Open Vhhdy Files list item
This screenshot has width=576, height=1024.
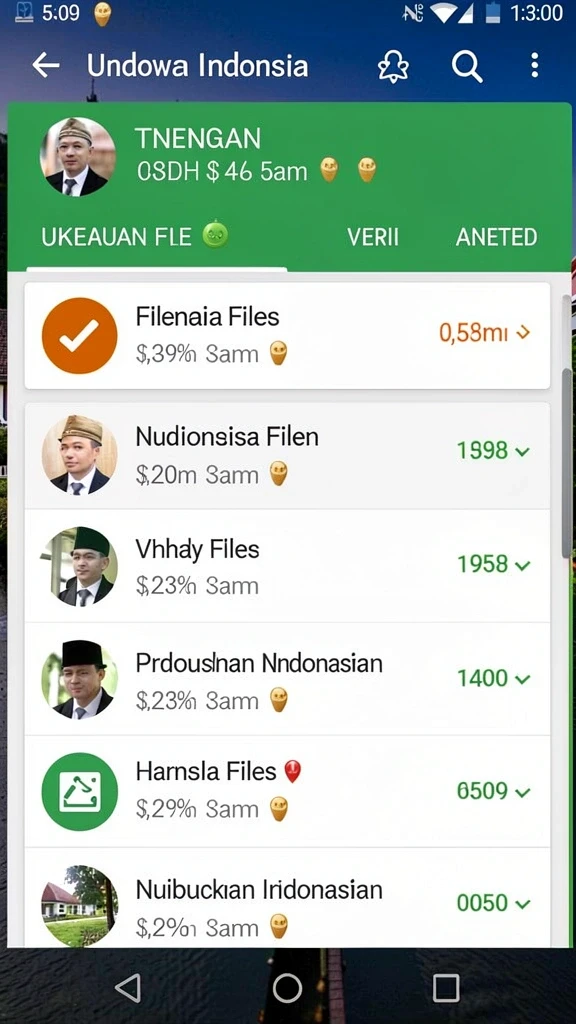pyautogui.click(x=287, y=566)
